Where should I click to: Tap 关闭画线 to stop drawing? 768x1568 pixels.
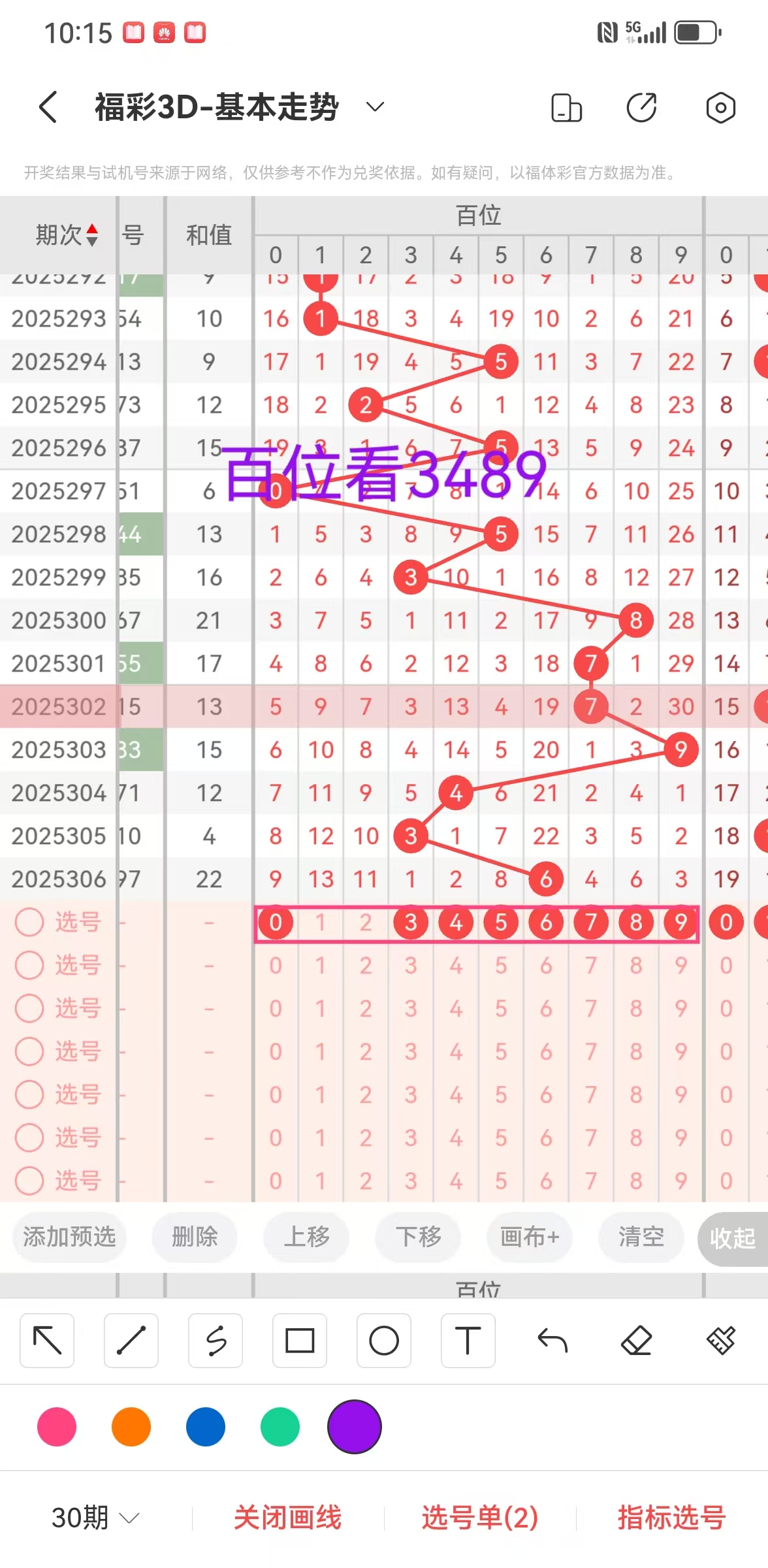point(287,1517)
